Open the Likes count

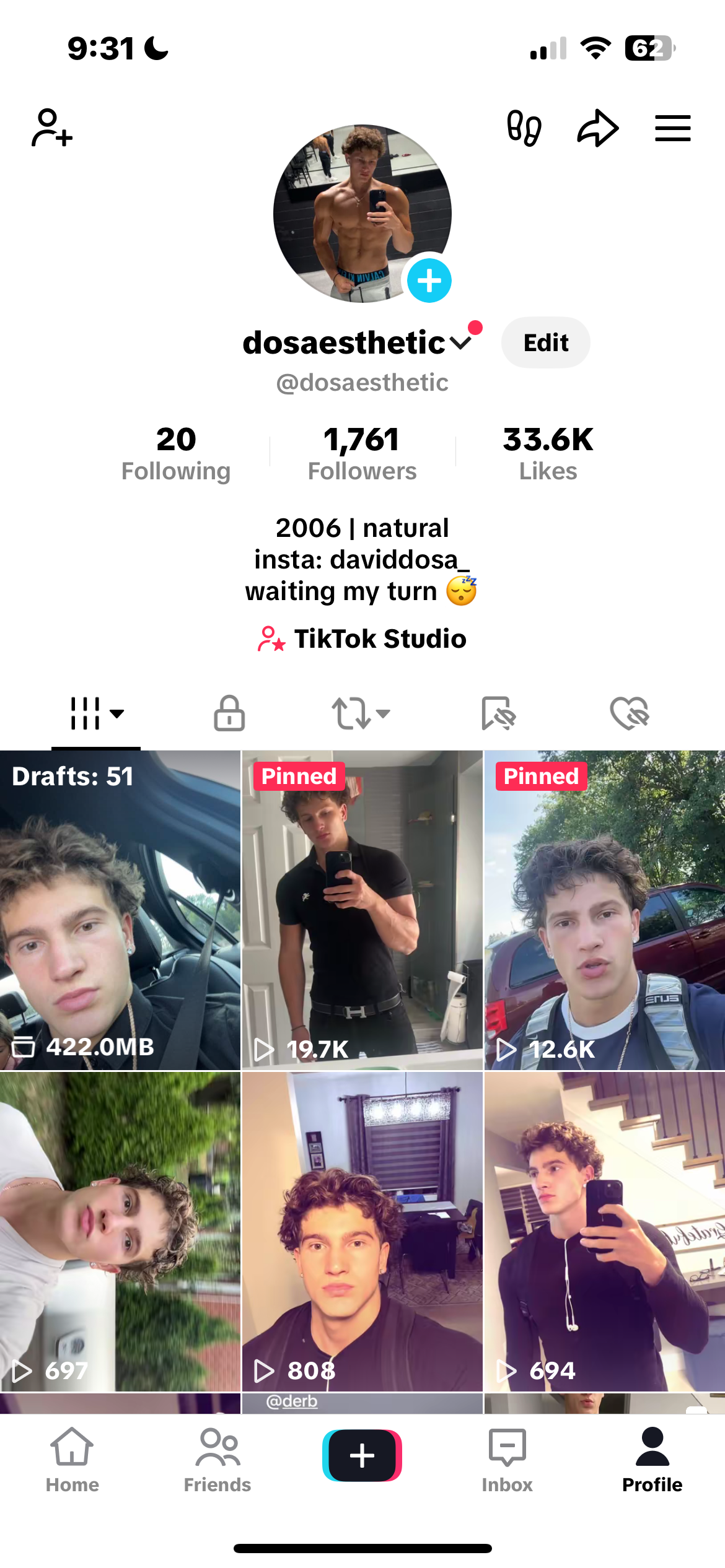coord(548,454)
